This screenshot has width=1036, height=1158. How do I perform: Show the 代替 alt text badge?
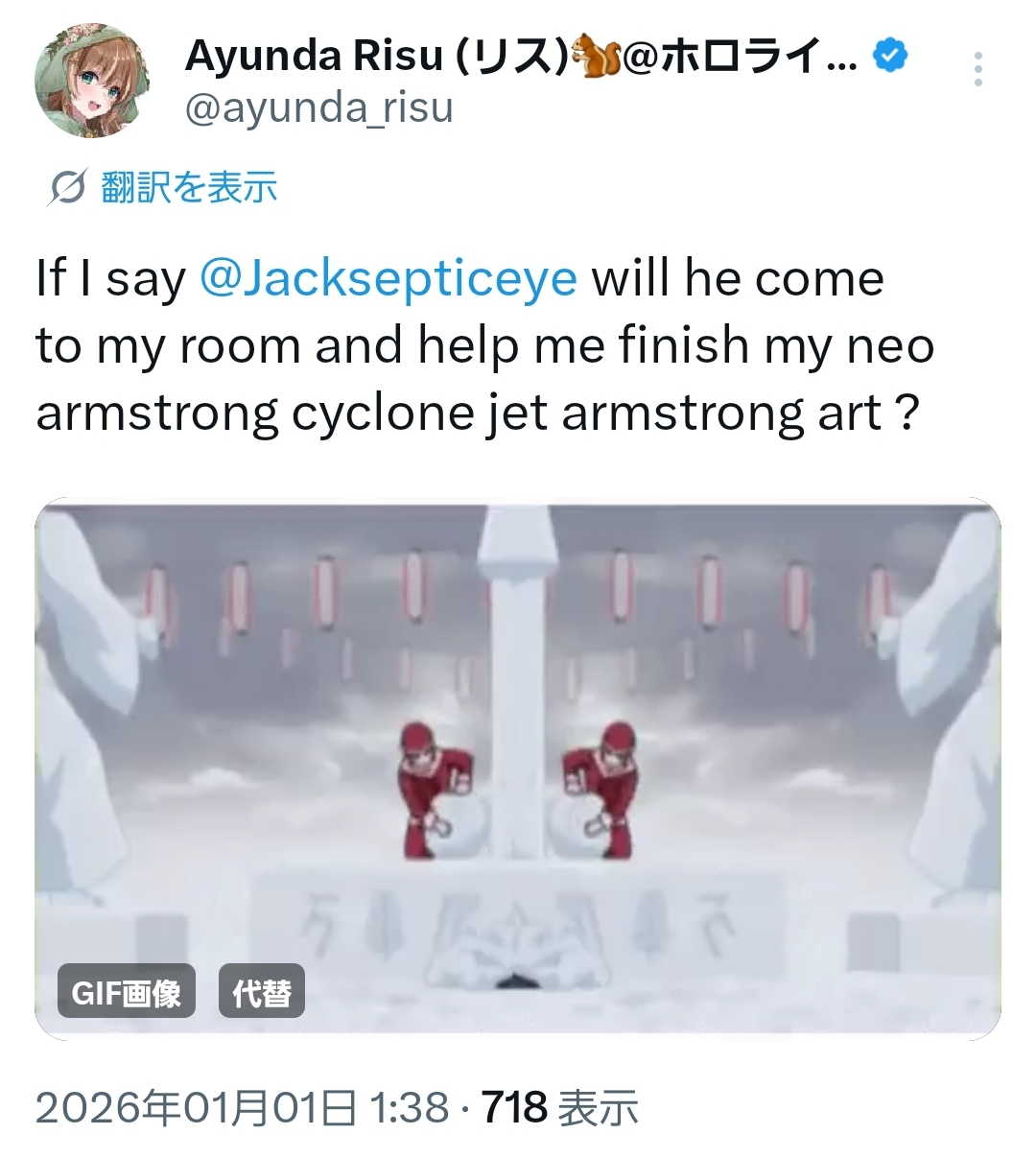(x=262, y=992)
